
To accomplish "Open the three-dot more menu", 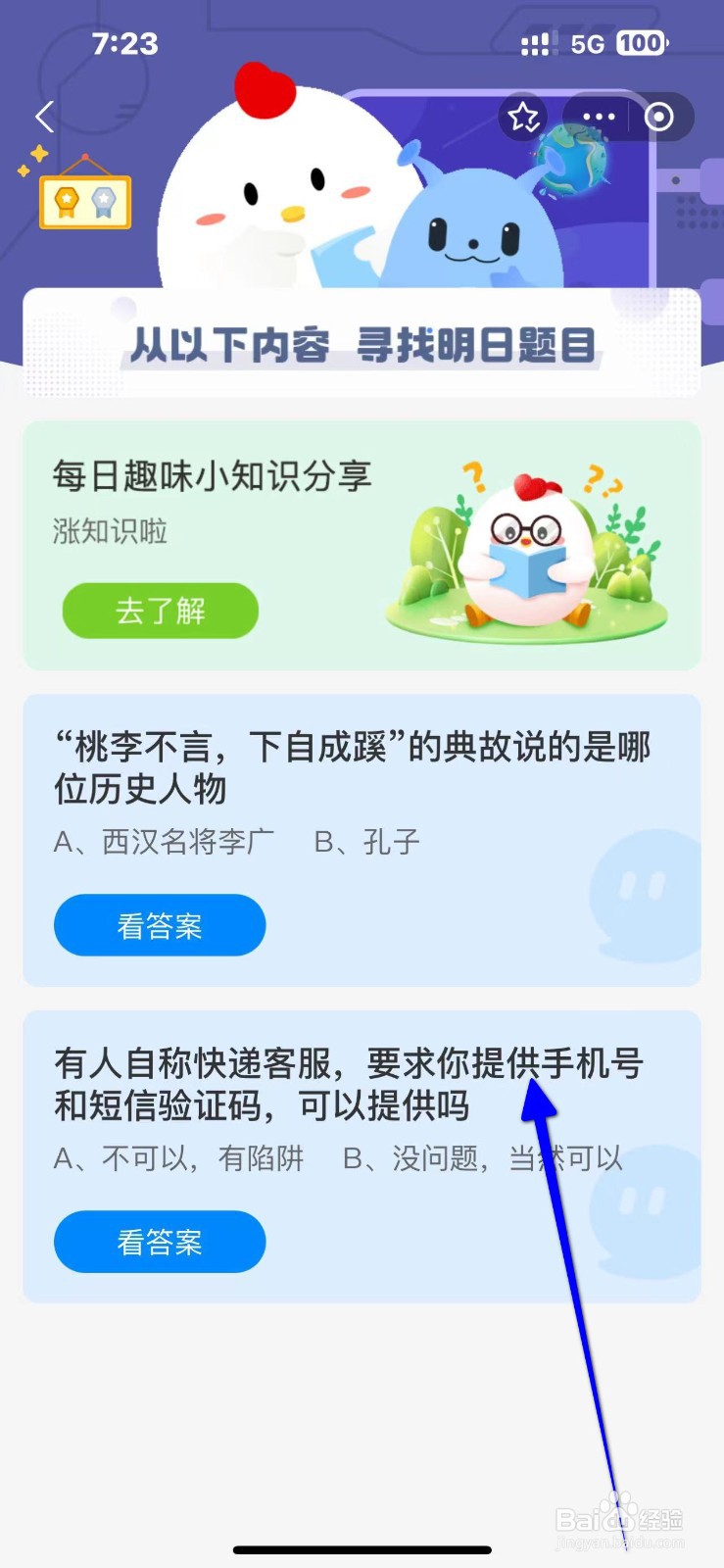I will click(599, 118).
